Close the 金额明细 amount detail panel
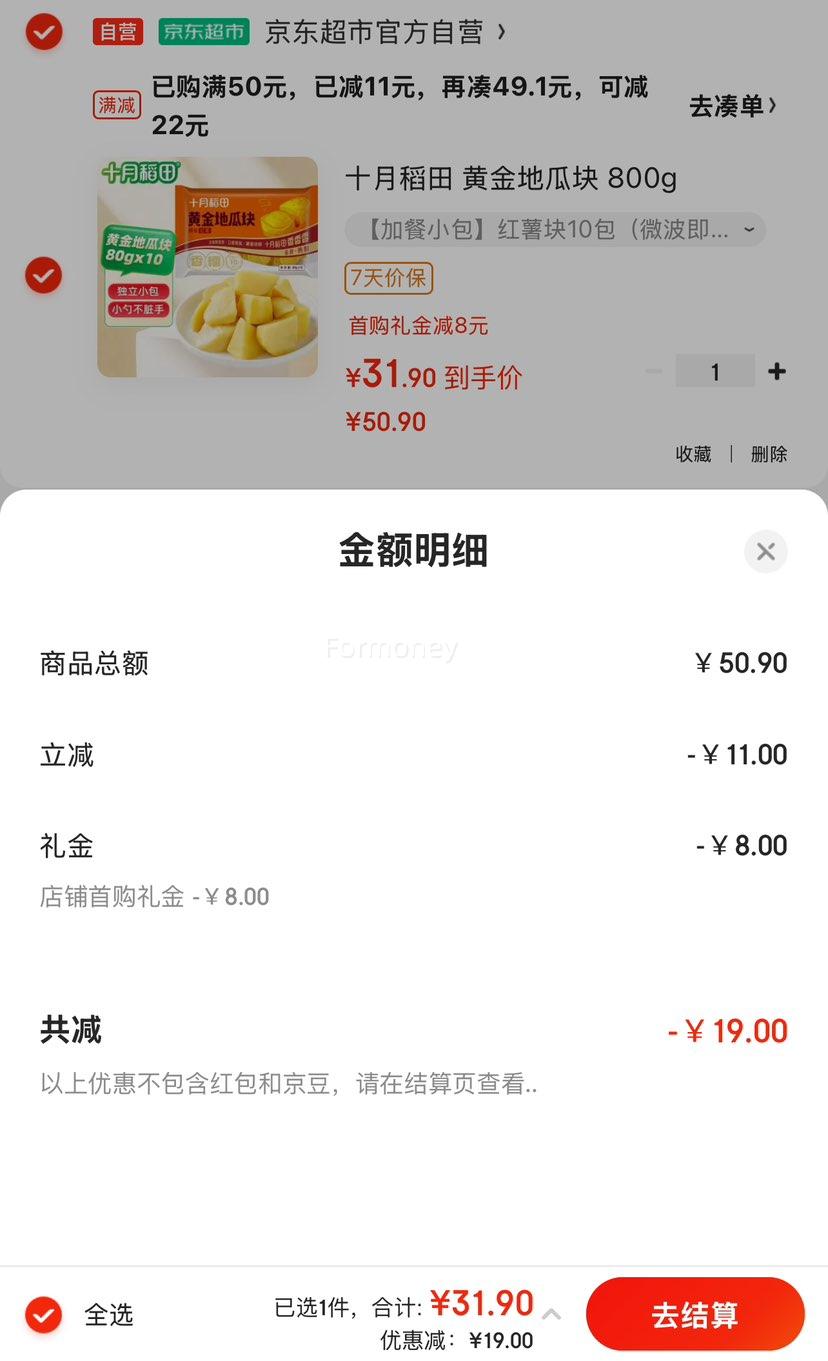Image resolution: width=828 pixels, height=1361 pixels. [x=765, y=551]
